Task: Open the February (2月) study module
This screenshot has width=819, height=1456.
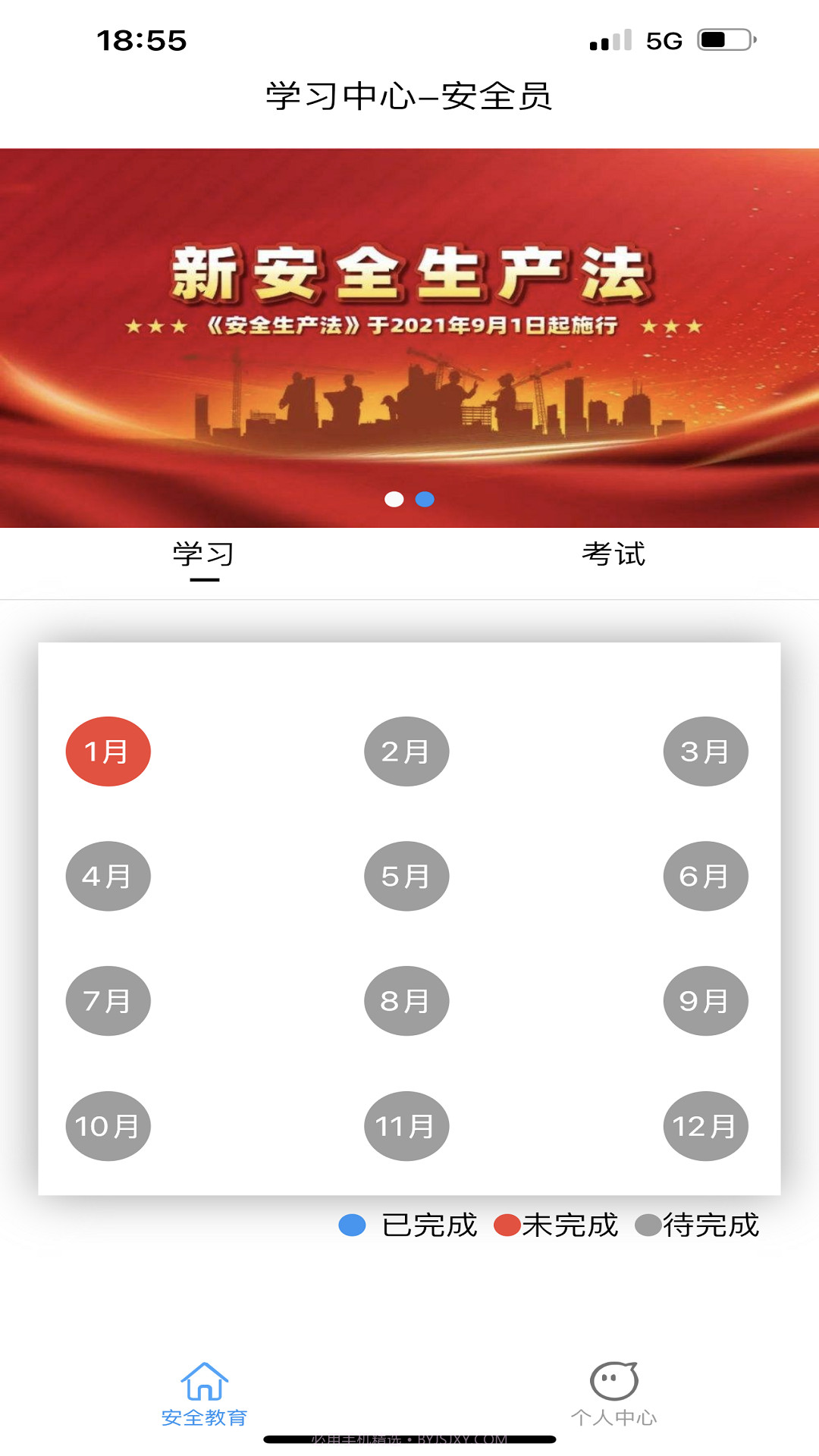Action: click(406, 750)
